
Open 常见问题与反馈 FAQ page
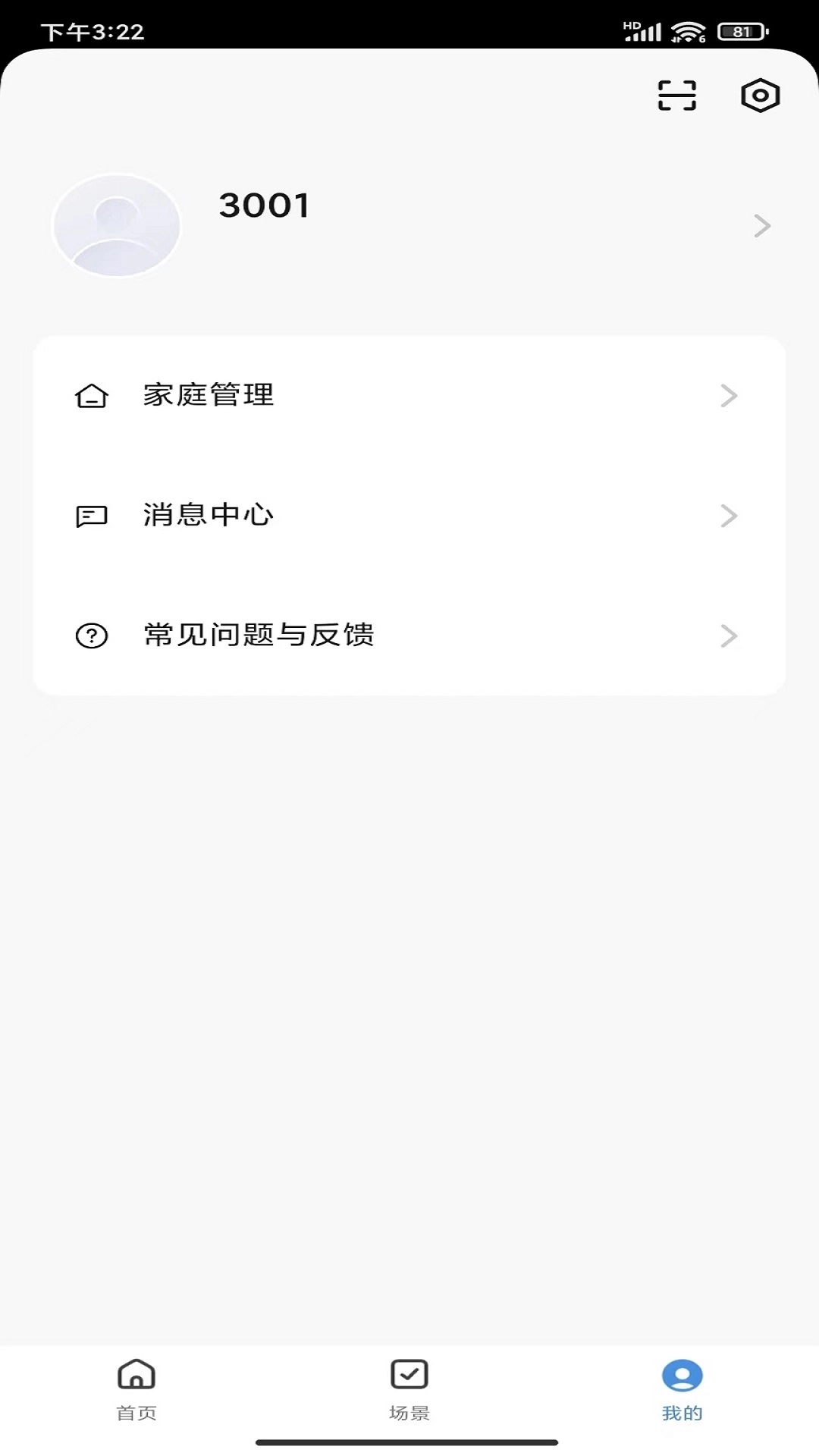pos(259,637)
